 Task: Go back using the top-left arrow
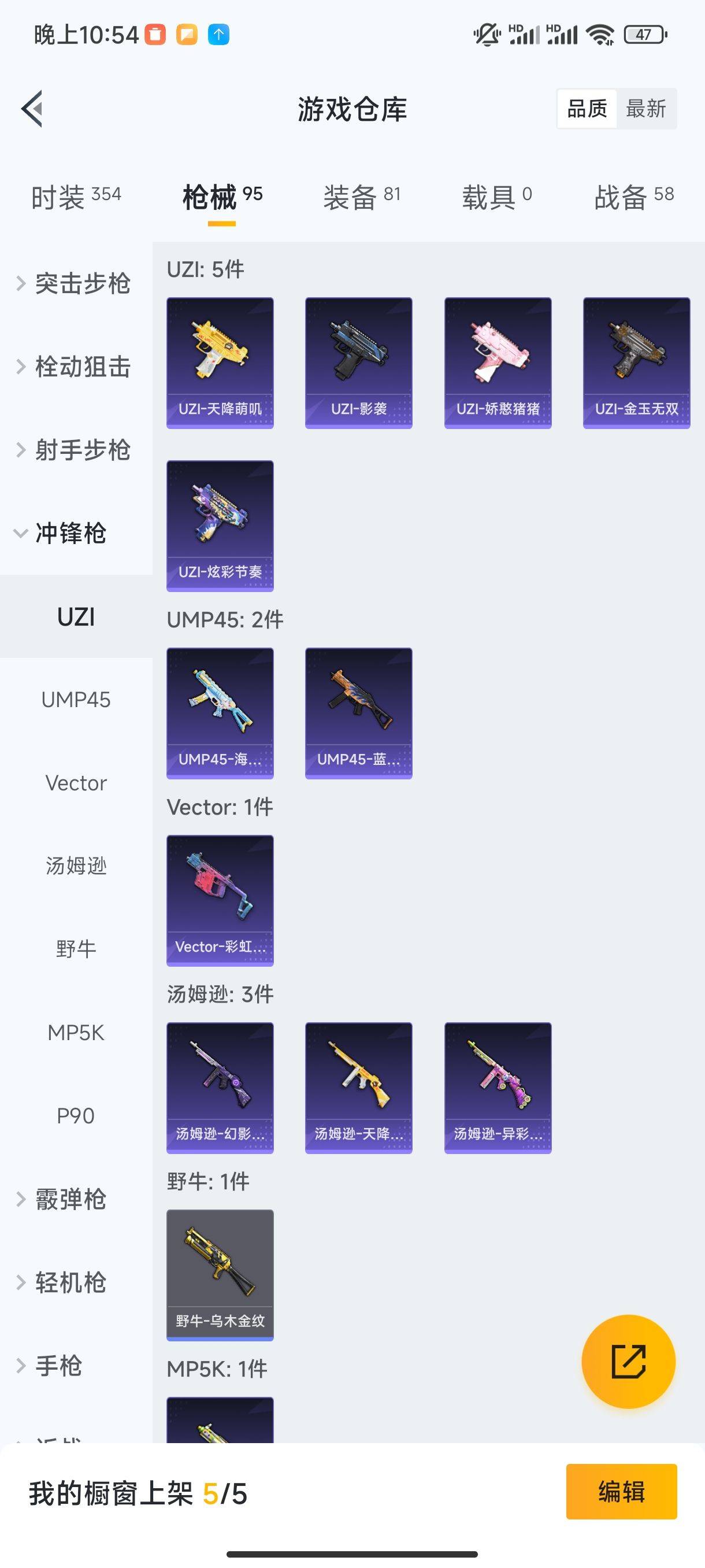[32, 109]
